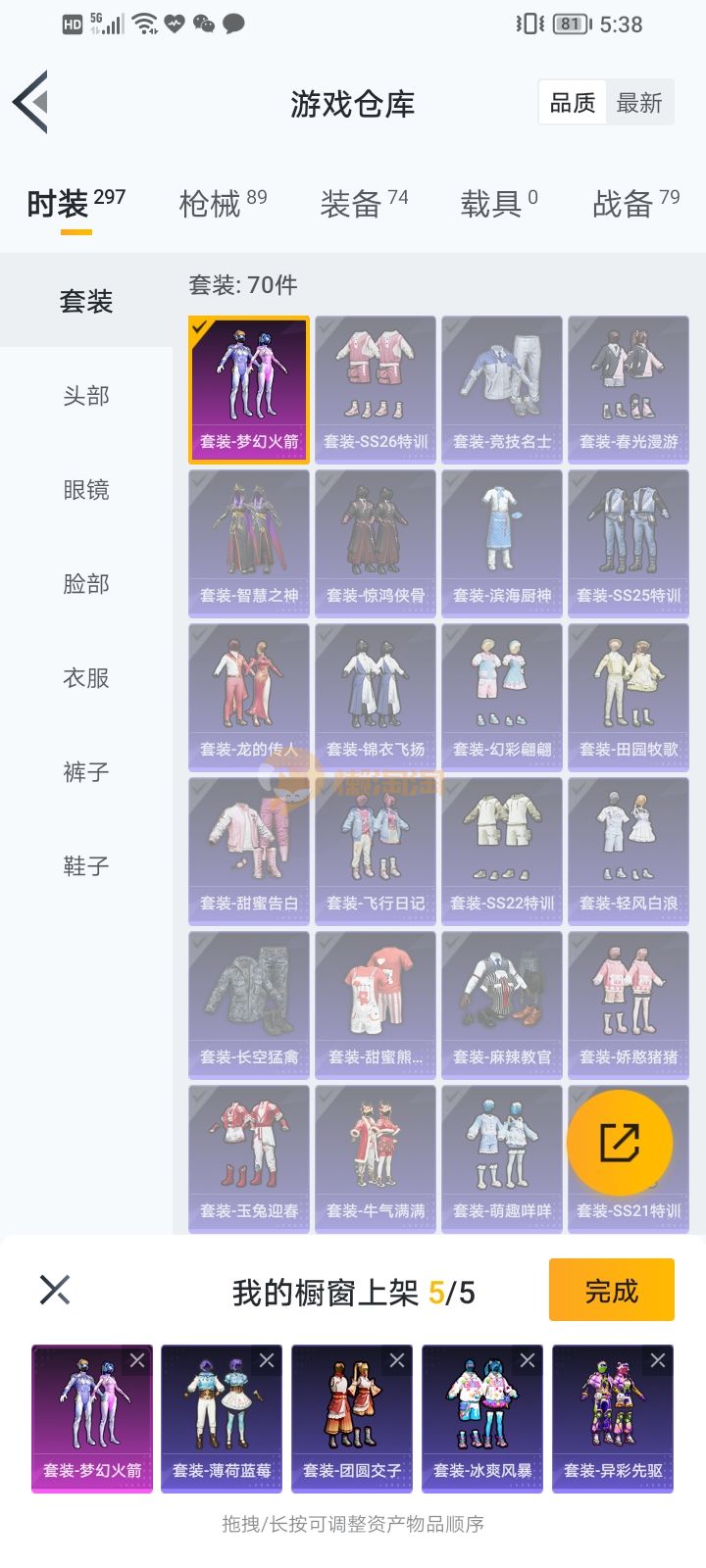Switch to the 装备 tab
Viewport: 706px width, 1568px height.
(x=363, y=204)
